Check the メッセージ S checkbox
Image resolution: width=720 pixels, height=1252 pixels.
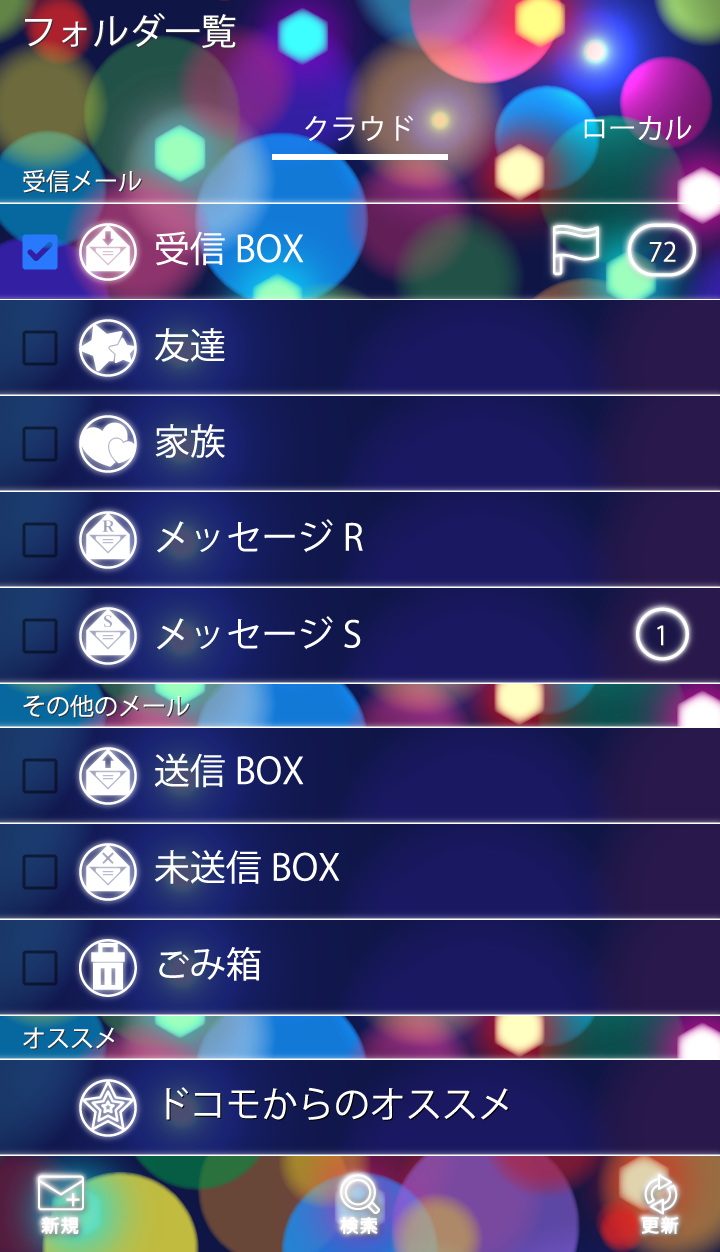[40, 635]
